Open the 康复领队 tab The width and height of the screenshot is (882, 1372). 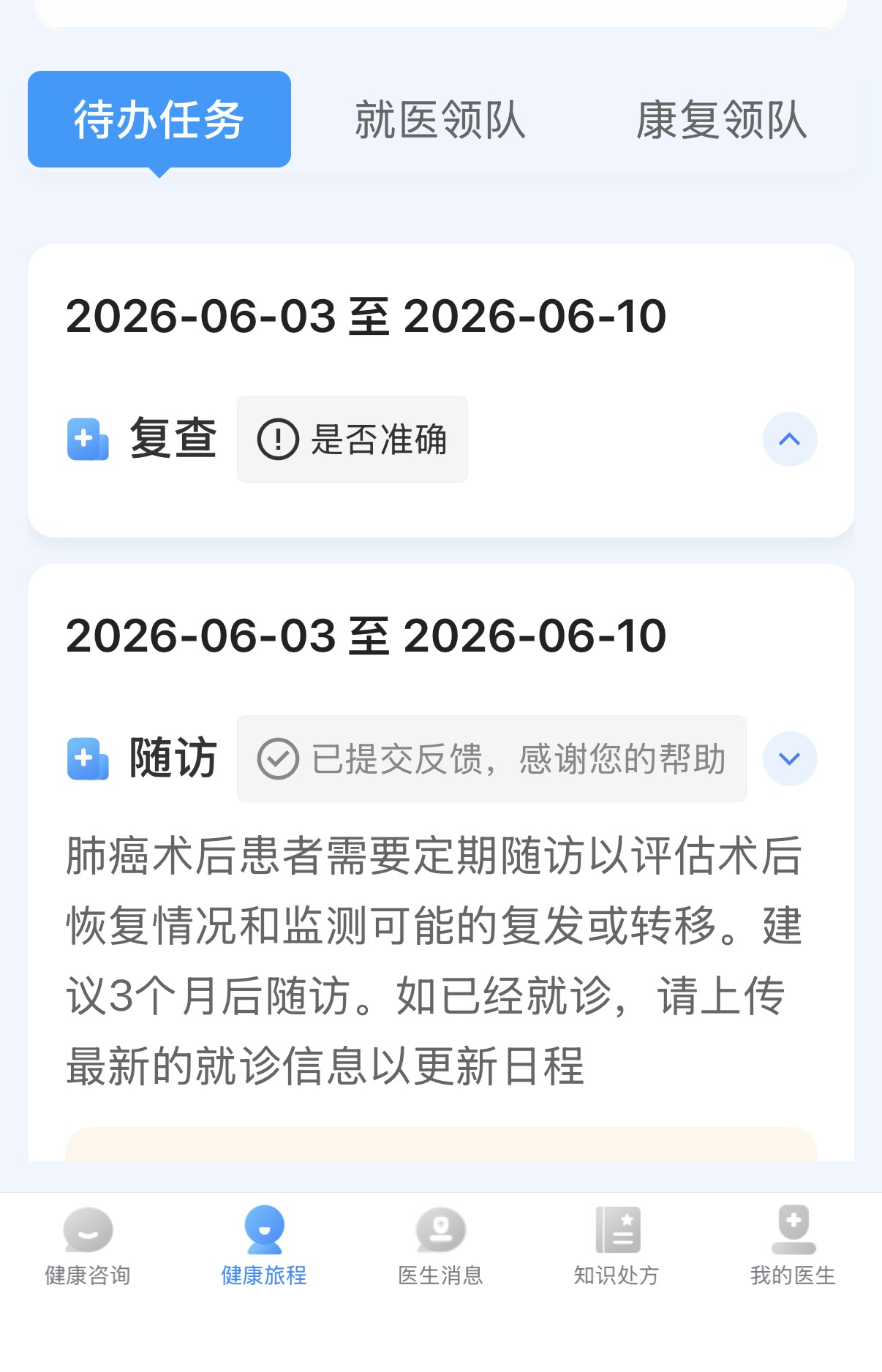tap(721, 120)
